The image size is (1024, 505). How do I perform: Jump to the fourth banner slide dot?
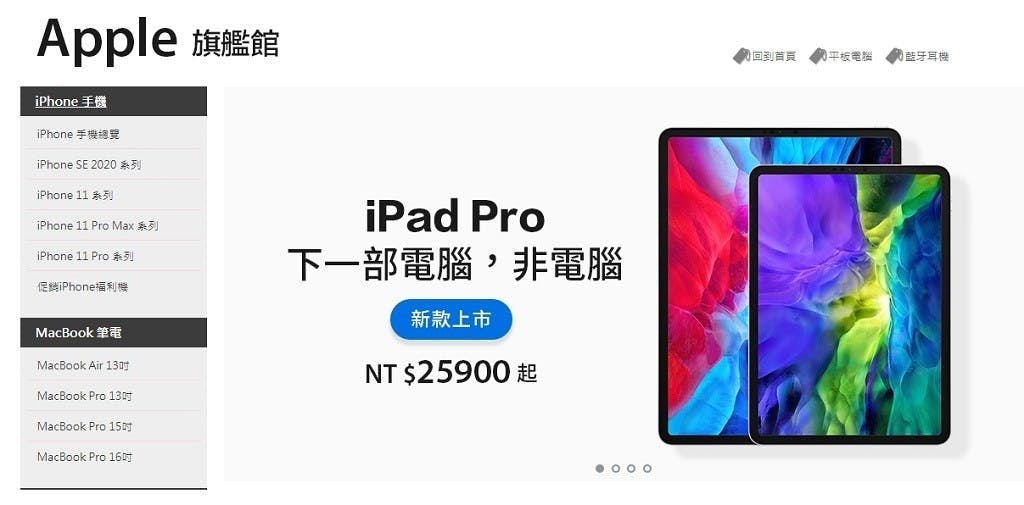pos(647,468)
